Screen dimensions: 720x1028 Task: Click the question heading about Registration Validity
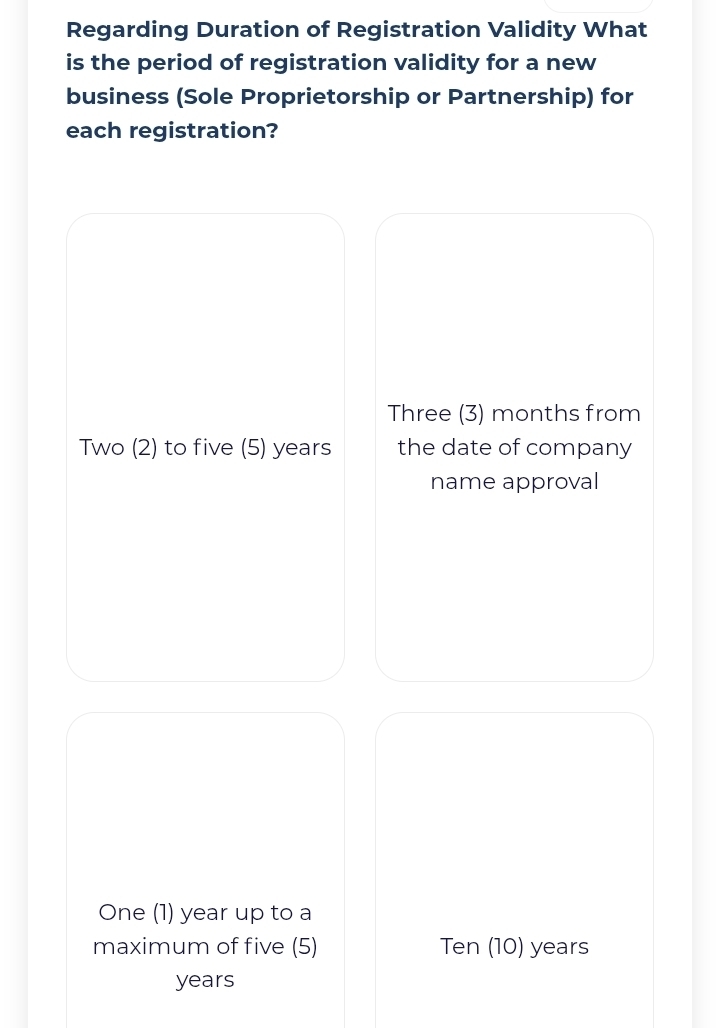coord(356,79)
